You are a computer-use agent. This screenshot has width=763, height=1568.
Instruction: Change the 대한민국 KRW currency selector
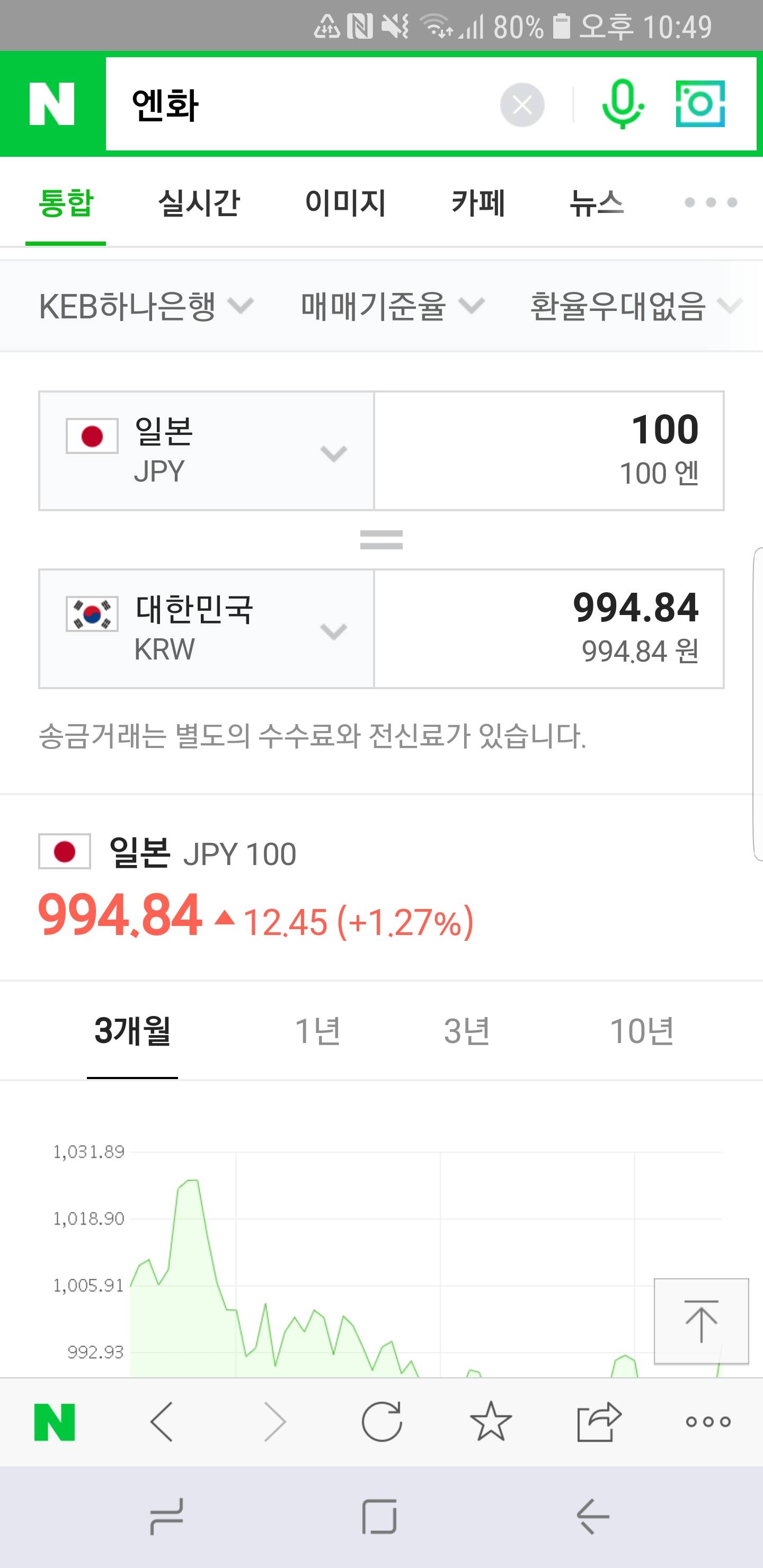[x=207, y=629]
